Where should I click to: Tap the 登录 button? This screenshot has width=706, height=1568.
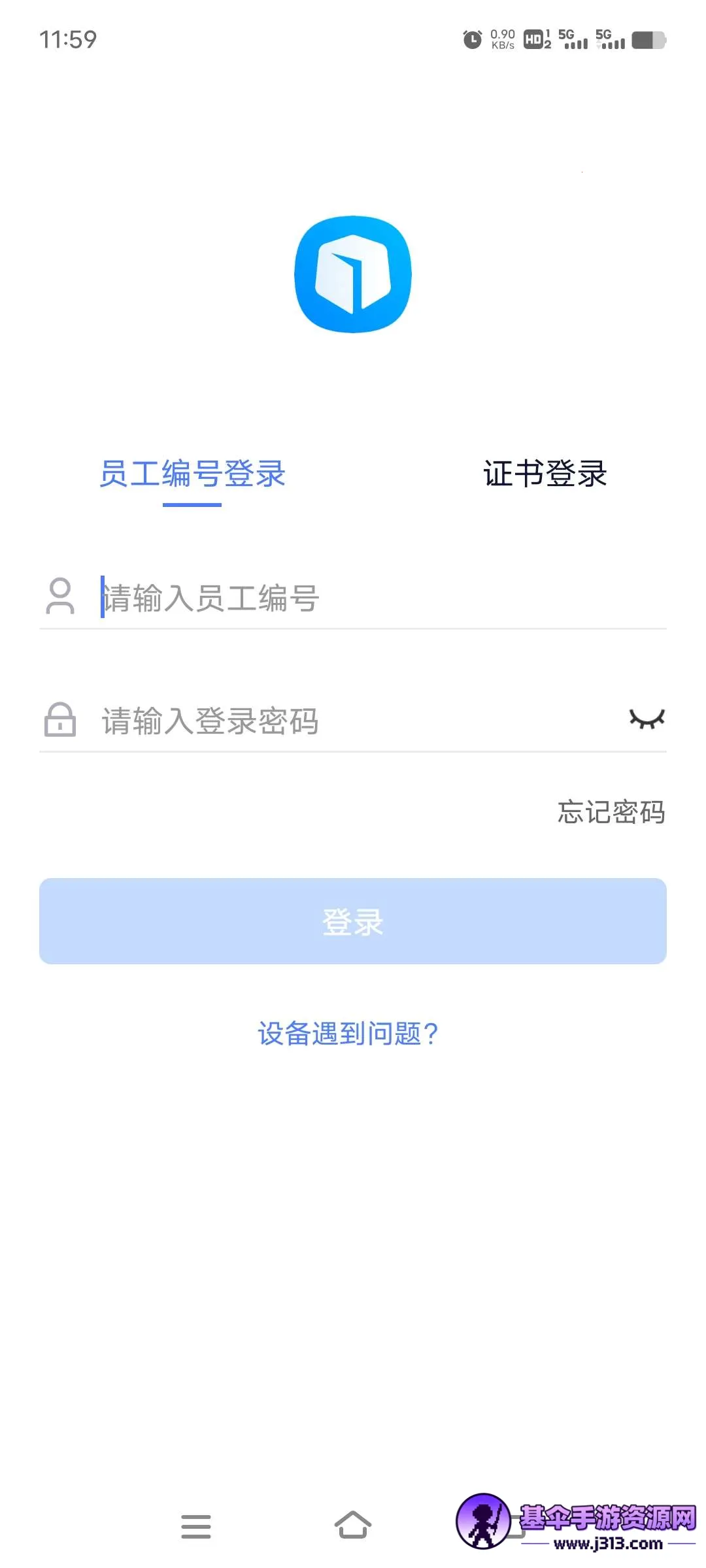coord(353,921)
